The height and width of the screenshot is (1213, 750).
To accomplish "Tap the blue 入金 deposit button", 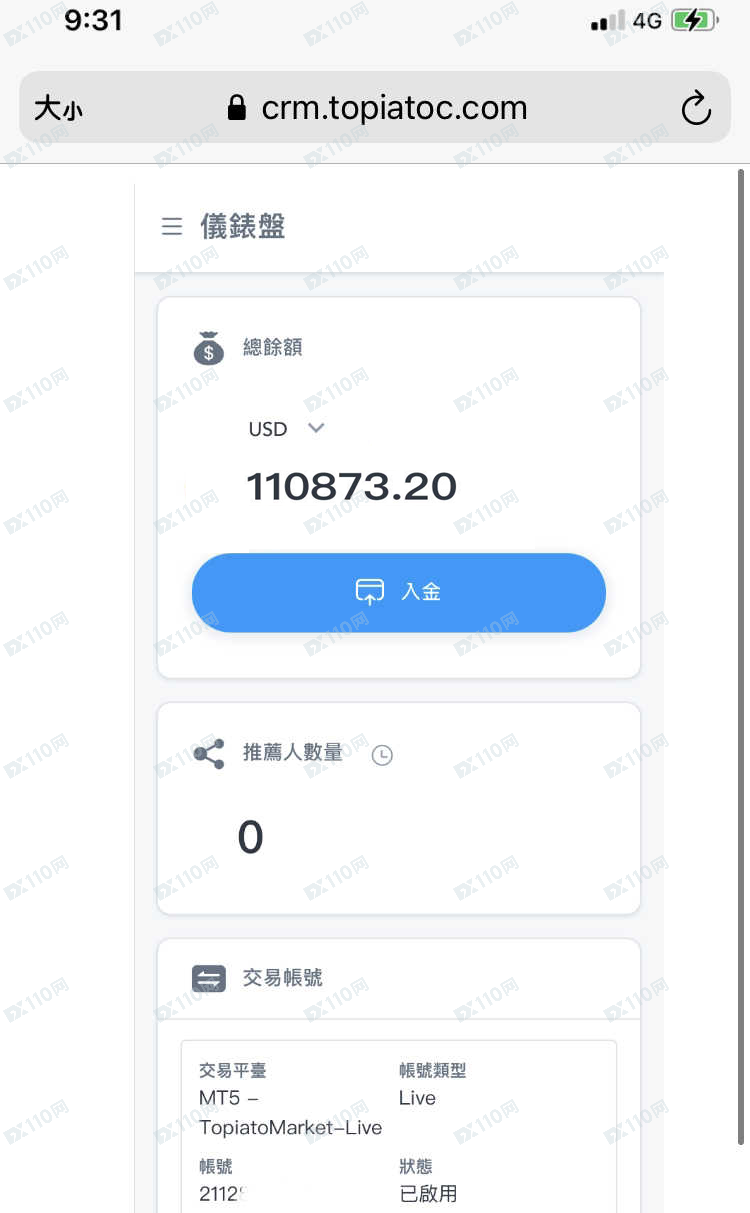I will [x=399, y=592].
